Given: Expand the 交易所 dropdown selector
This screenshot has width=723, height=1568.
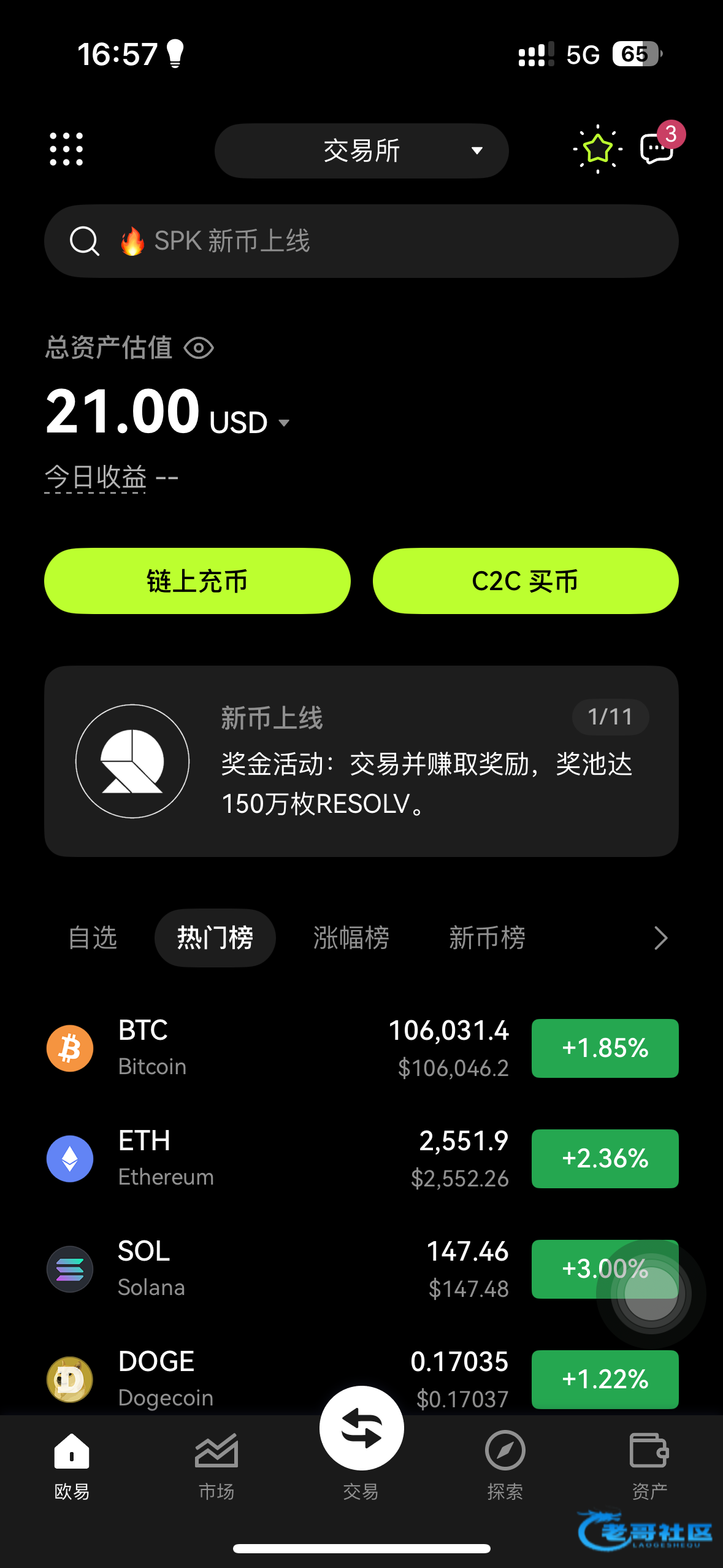Looking at the screenshot, I should click(361, 151).
